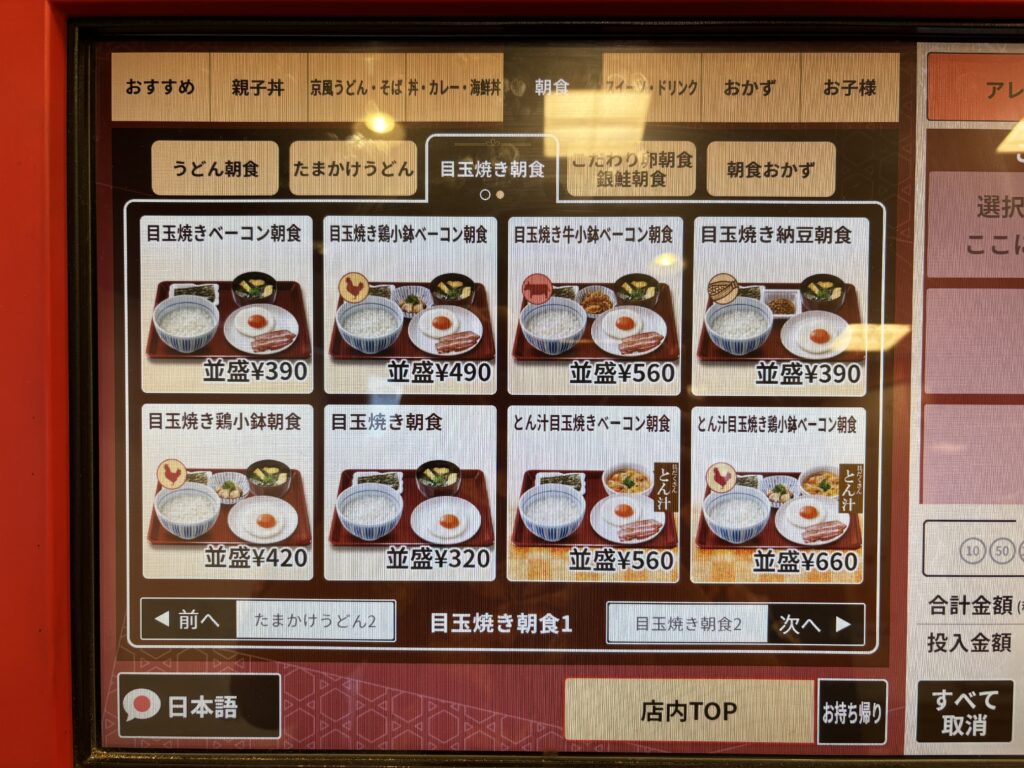Go to previous page with 前へ
This screenshot has width=1024, height=768.
pyautogui.click(x=188, y=621)
